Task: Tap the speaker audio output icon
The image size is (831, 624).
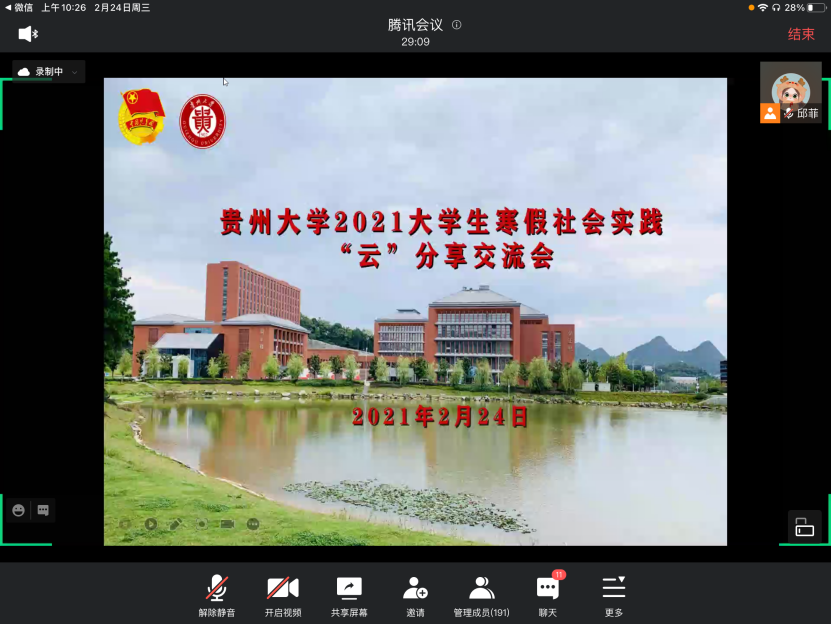Action: click(28, 34)
